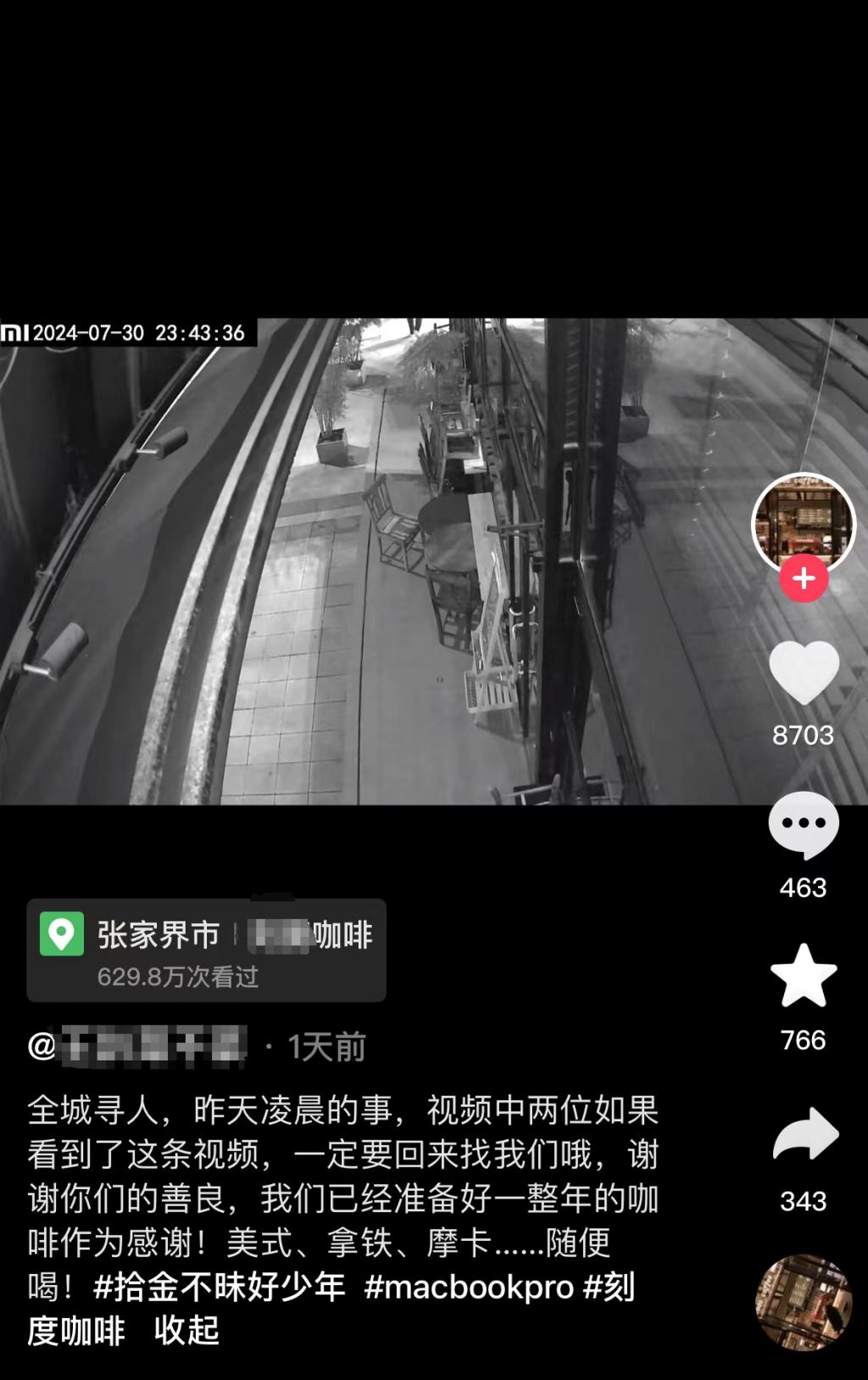Tap the blurred @username of the poster
The height and width of the screenshot is (1380, 868).
pyautogui.click(x=140, y=1047)
